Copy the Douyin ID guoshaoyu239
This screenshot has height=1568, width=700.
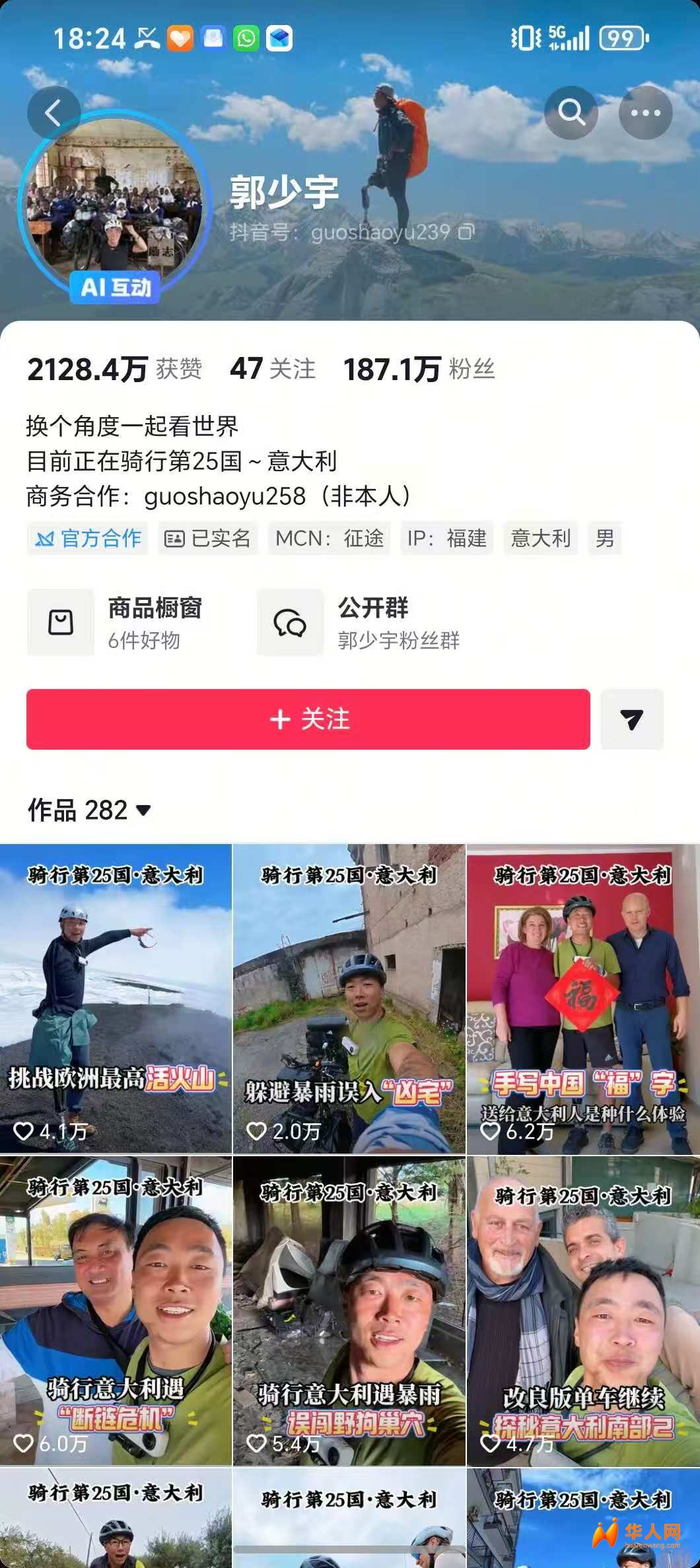[466, 232]
